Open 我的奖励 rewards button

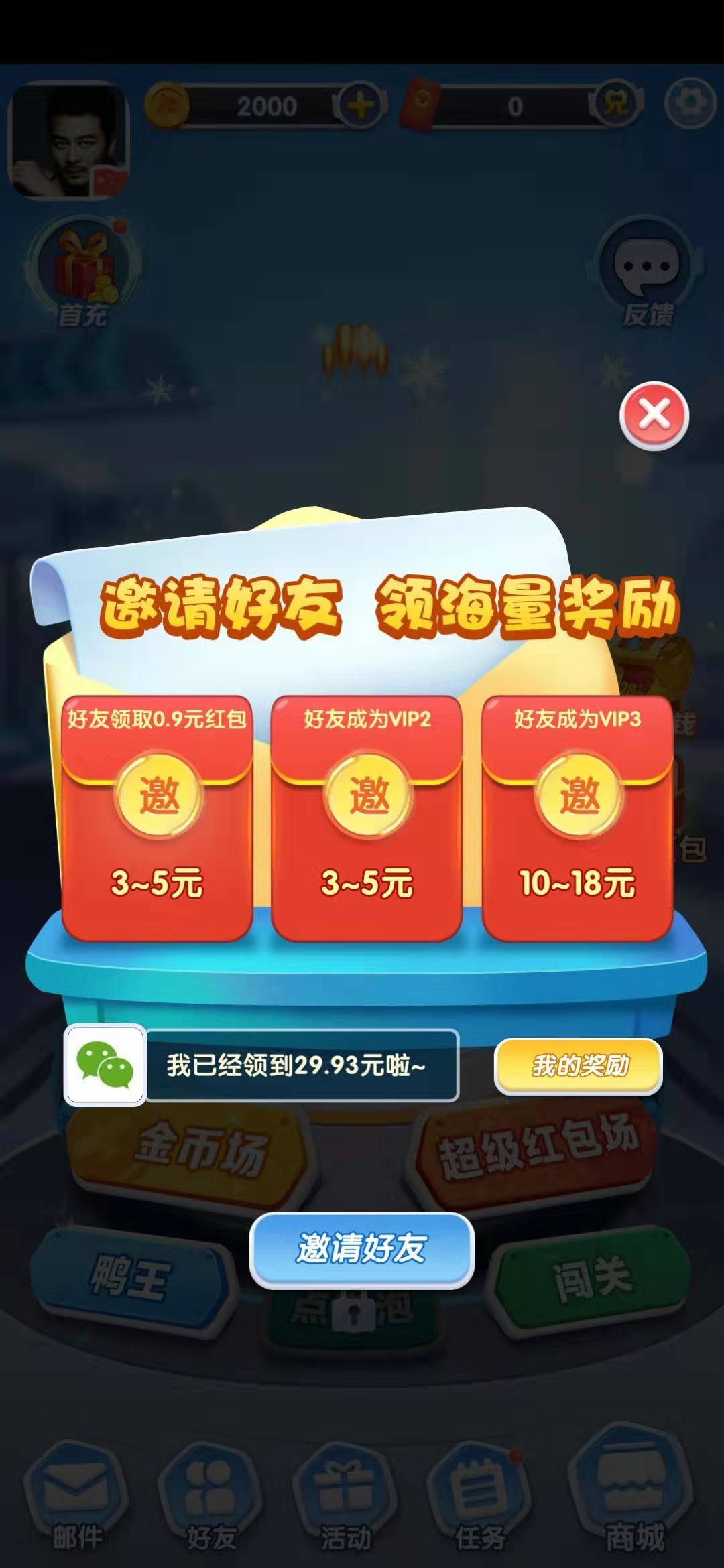point(578,1065)
